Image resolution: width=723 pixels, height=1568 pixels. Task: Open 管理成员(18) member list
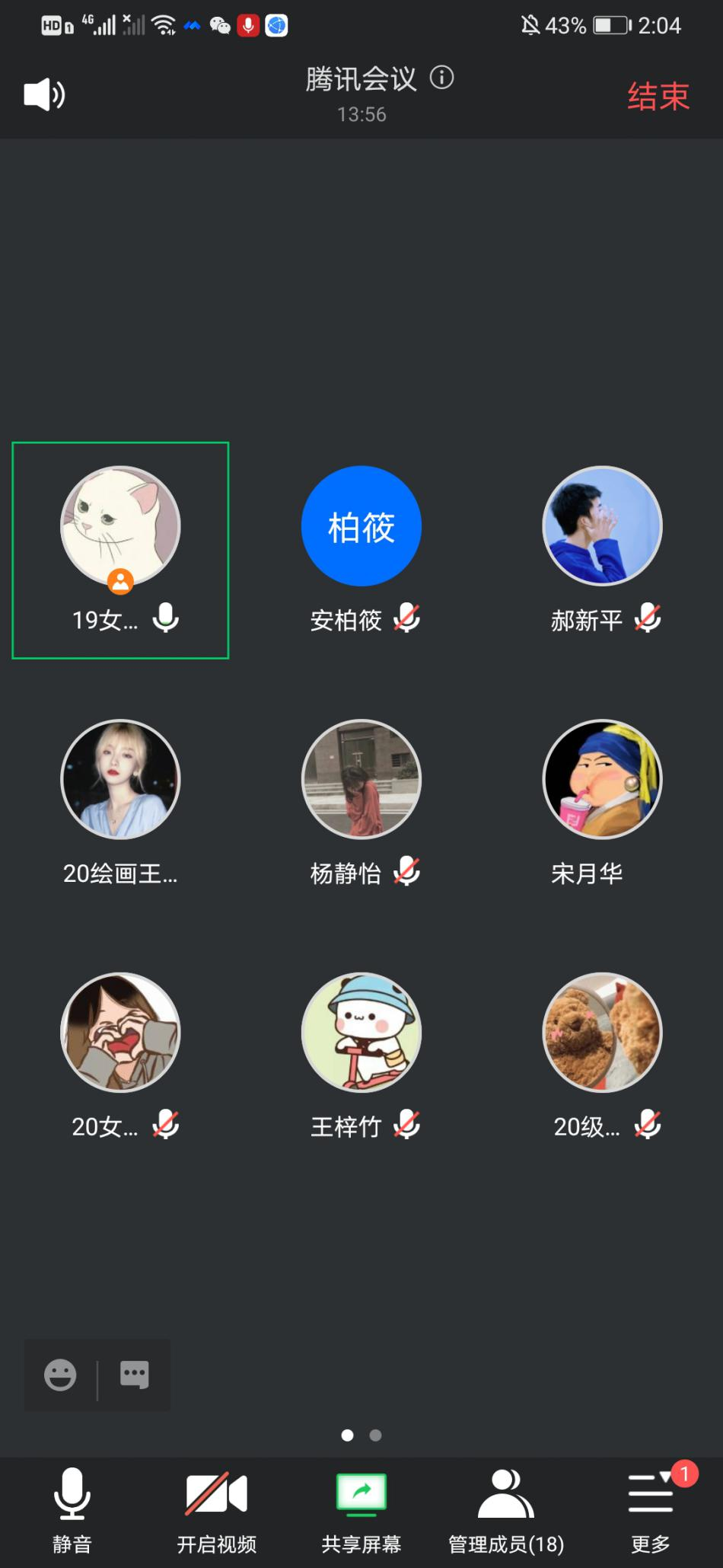point(506,1509)
